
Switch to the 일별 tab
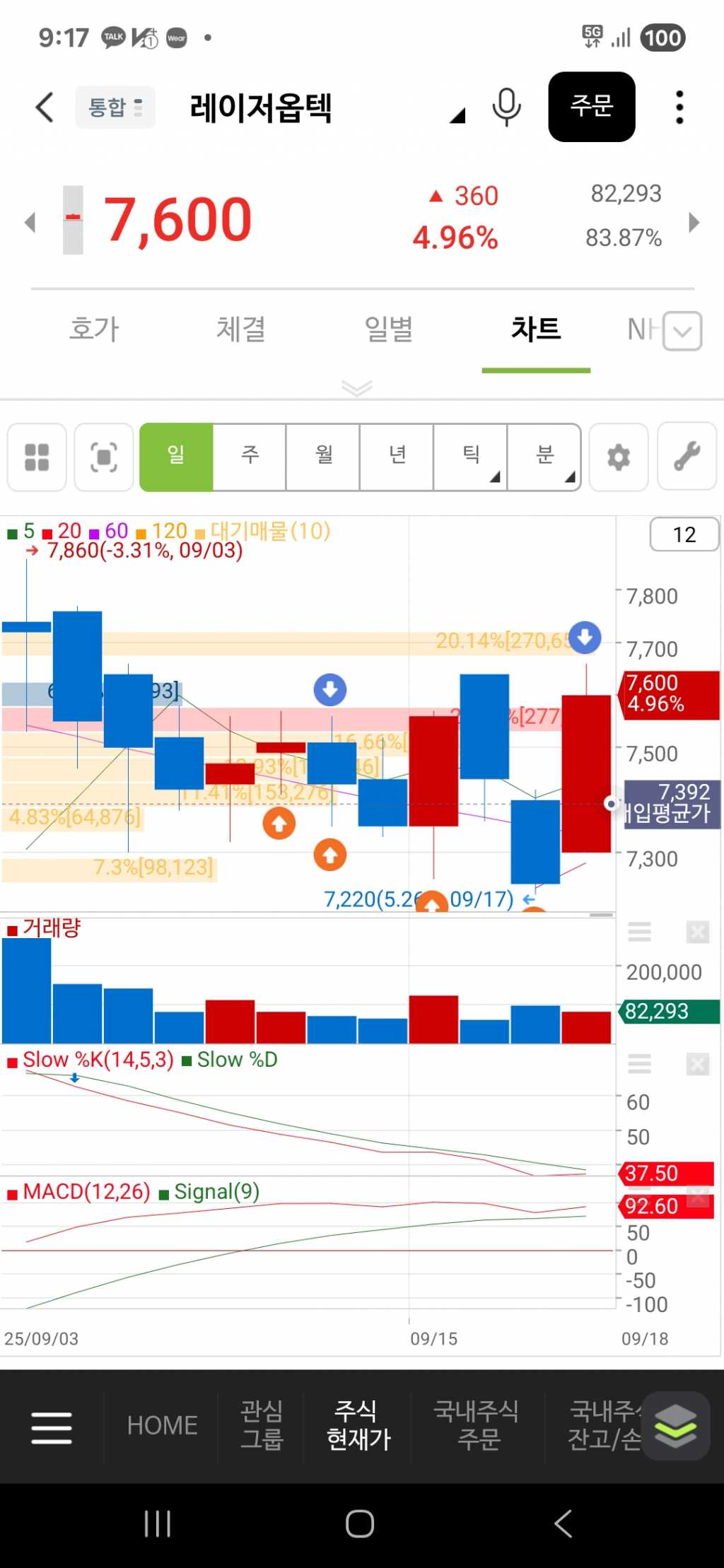tap(388, 329)
